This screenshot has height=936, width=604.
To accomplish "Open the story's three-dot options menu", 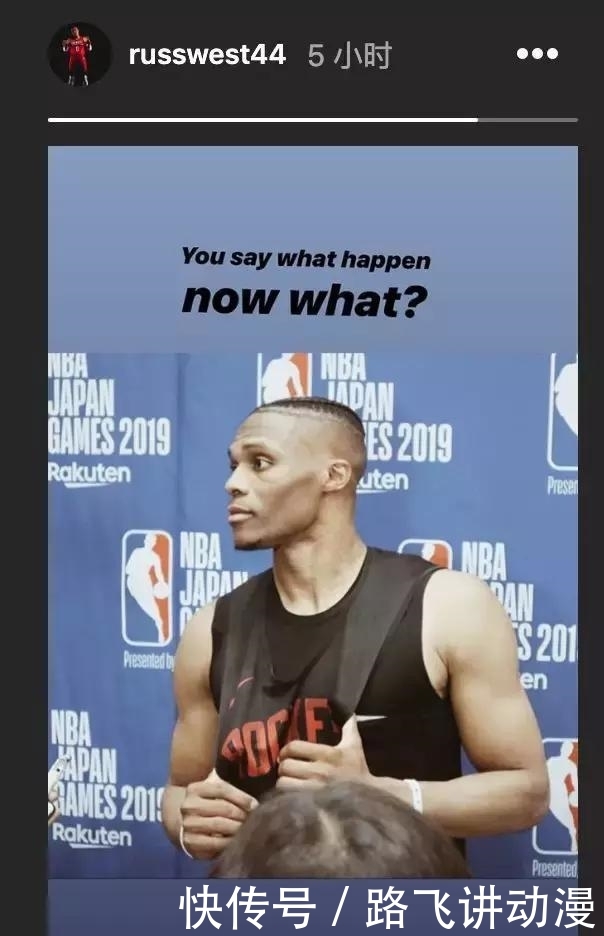I will coord(537,55).
